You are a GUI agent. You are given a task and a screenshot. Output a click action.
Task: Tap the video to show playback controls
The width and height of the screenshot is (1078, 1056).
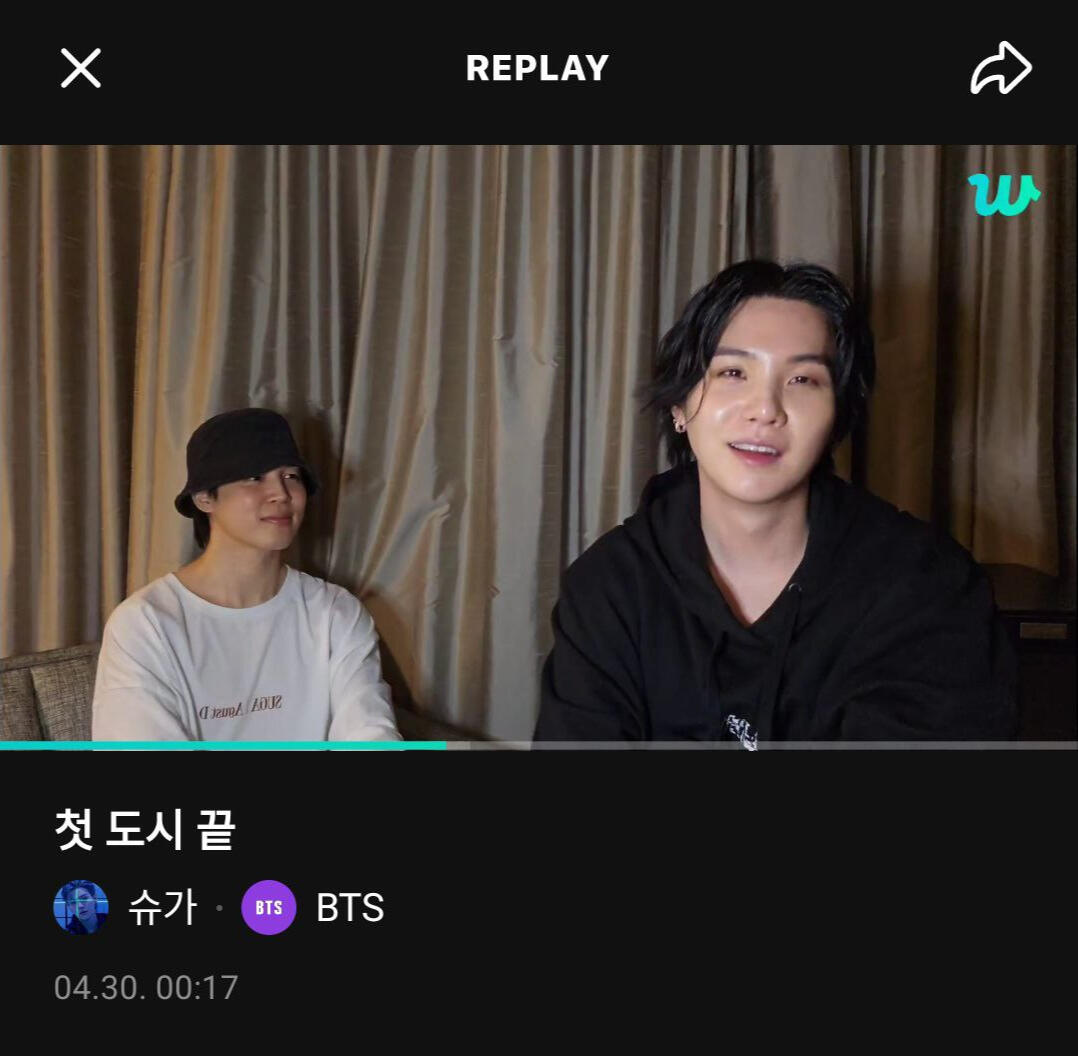(538, 440)
